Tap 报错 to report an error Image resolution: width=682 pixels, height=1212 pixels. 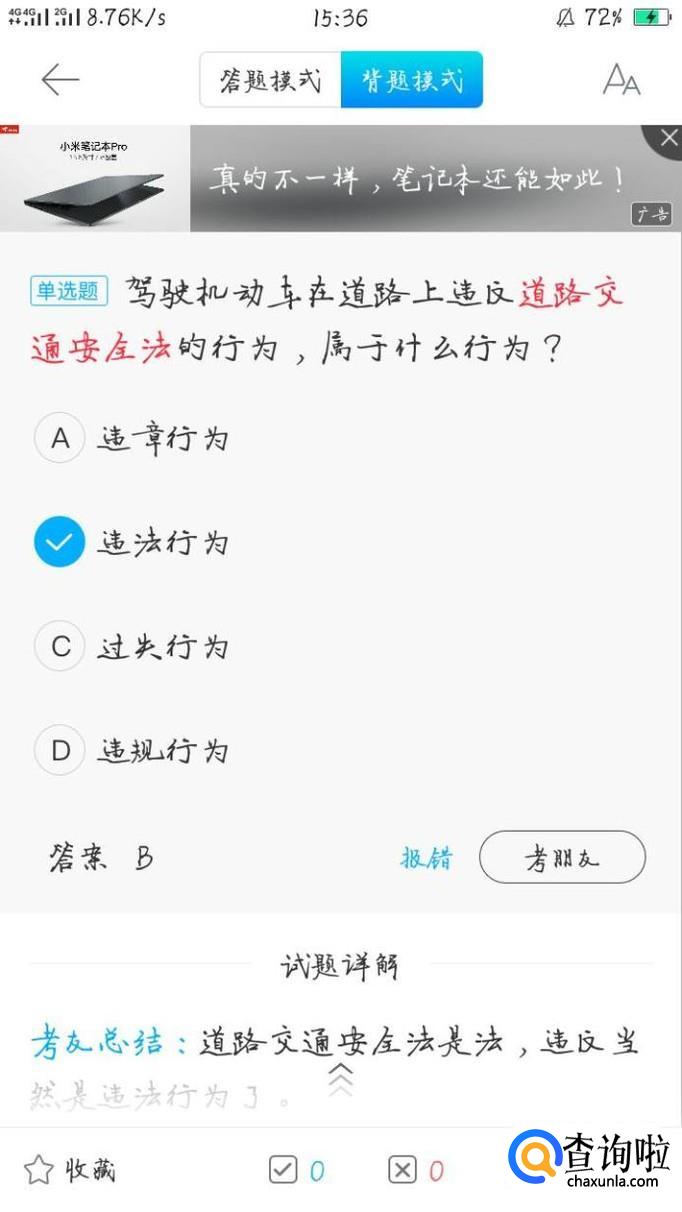(426, 858)
